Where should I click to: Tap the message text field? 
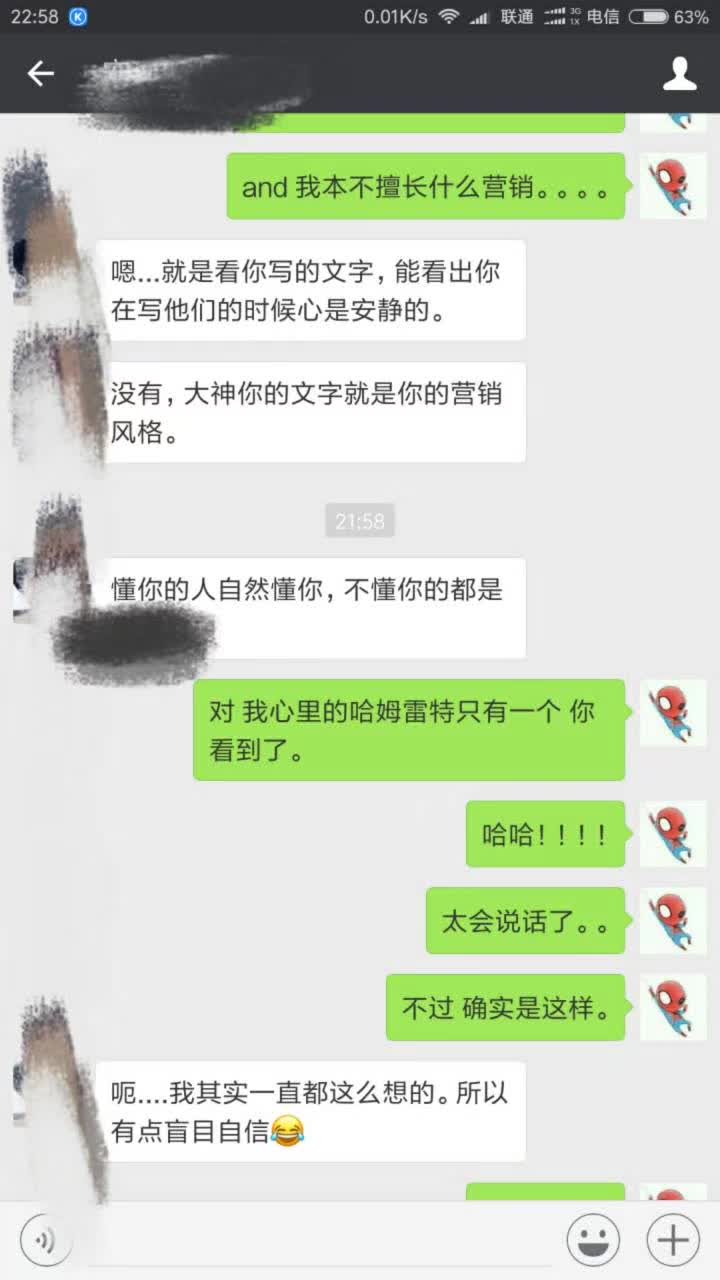click(320, 1241)
